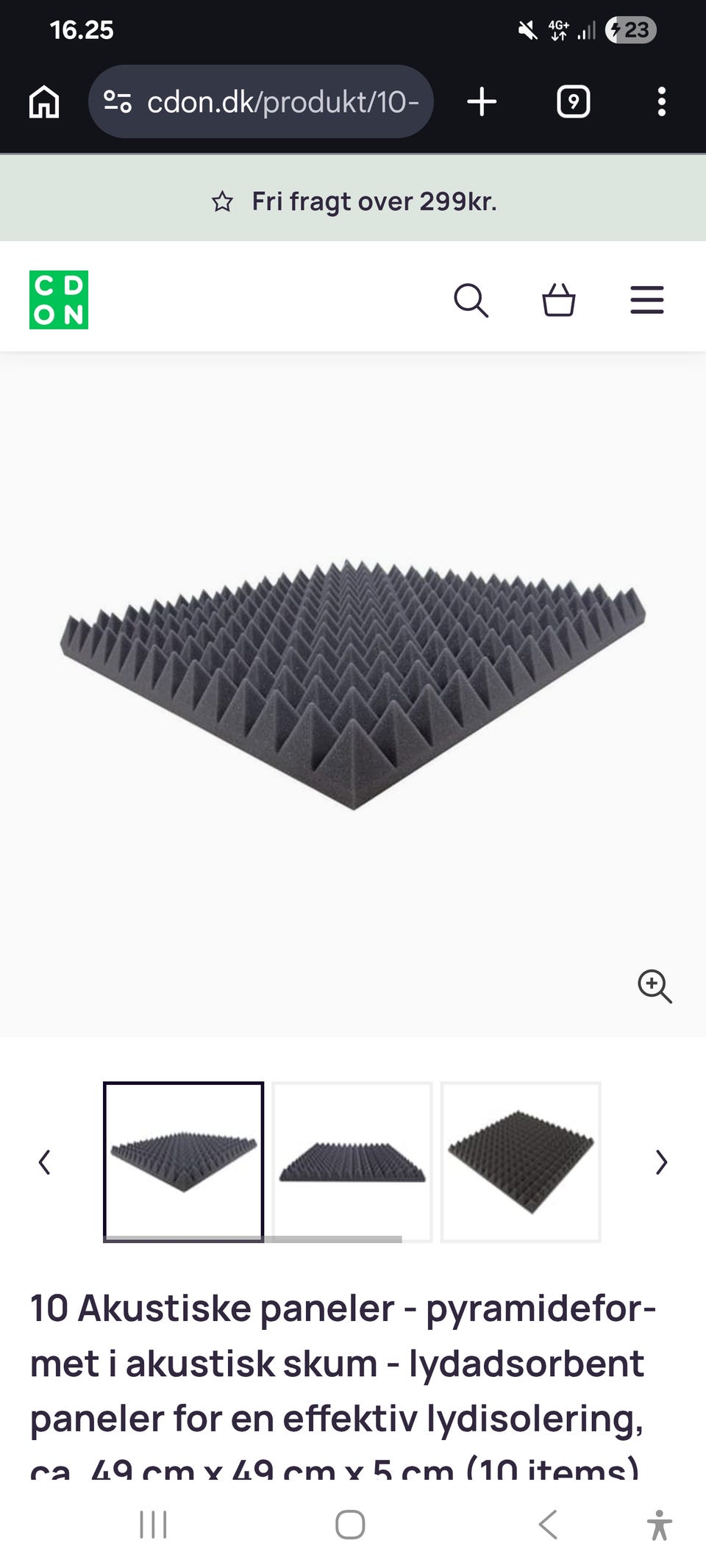Go back using the system navigation bar

pyautogui.click(x=548, y=1525)
